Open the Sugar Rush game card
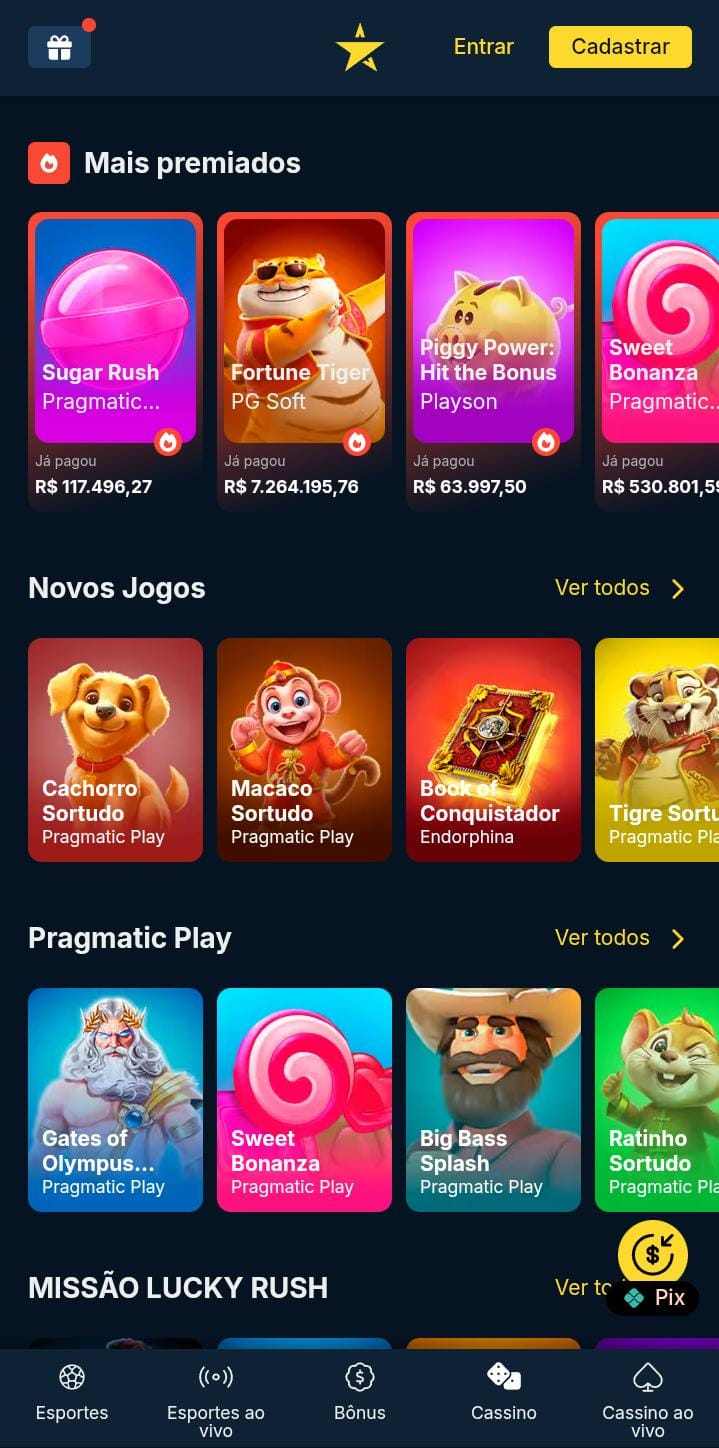The height and width of the screenshot is (1448, 719). tap(115, 330)
